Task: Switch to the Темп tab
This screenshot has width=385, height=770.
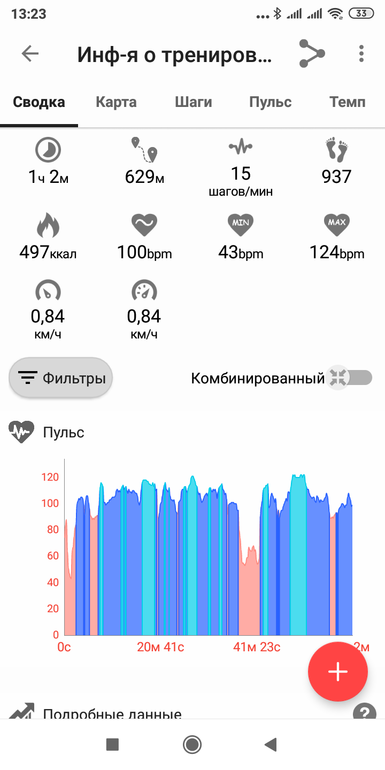Action: point(347,102)
